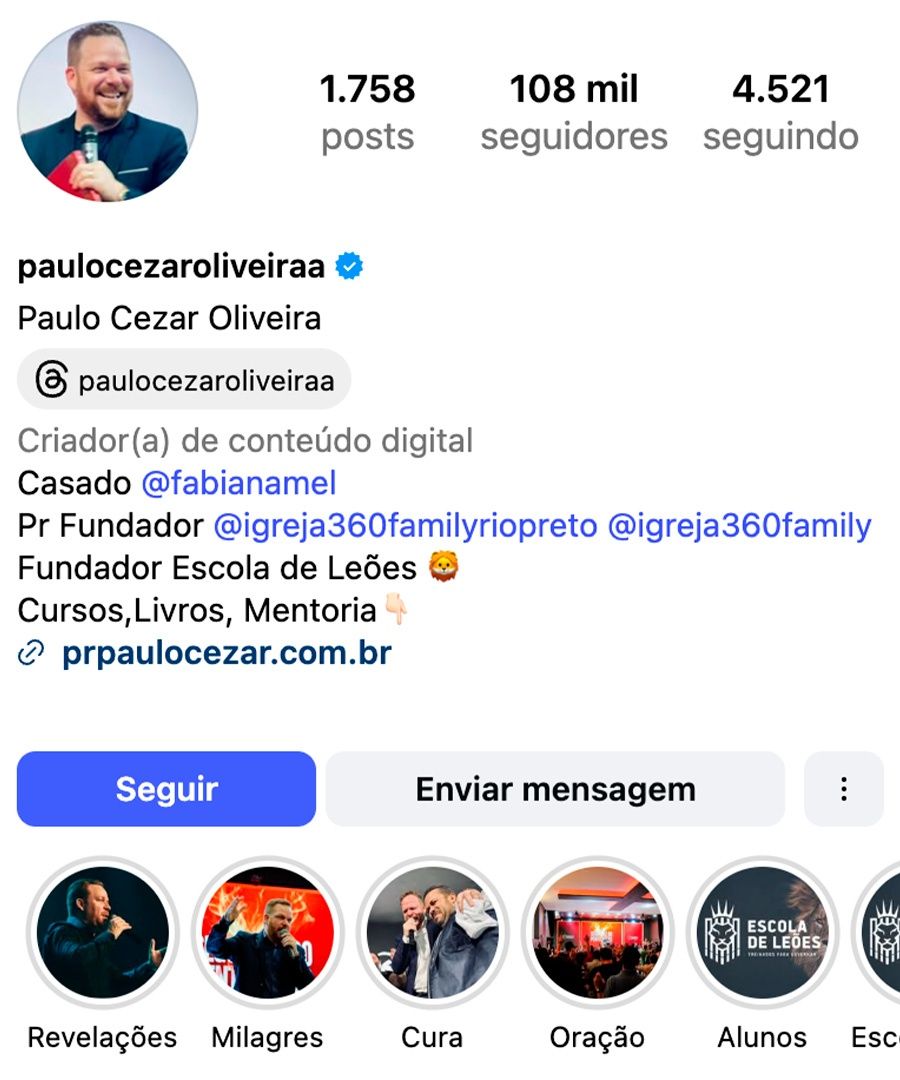This screenshot has height=1080, width=900.
Task: View the 4.521 seguindo list
Action: click(x=780, y=113)
